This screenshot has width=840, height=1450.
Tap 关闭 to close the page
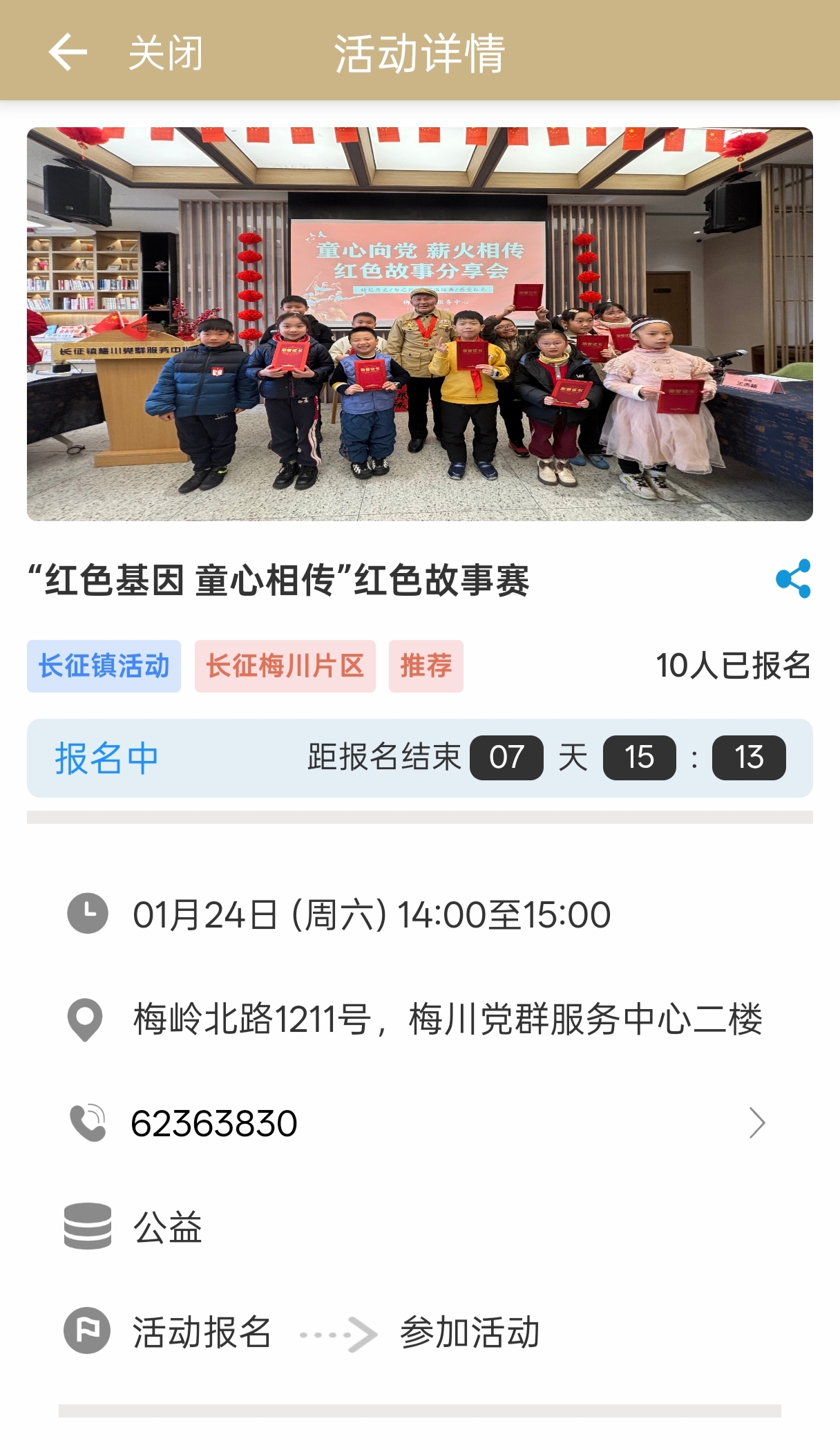point(166,53)
